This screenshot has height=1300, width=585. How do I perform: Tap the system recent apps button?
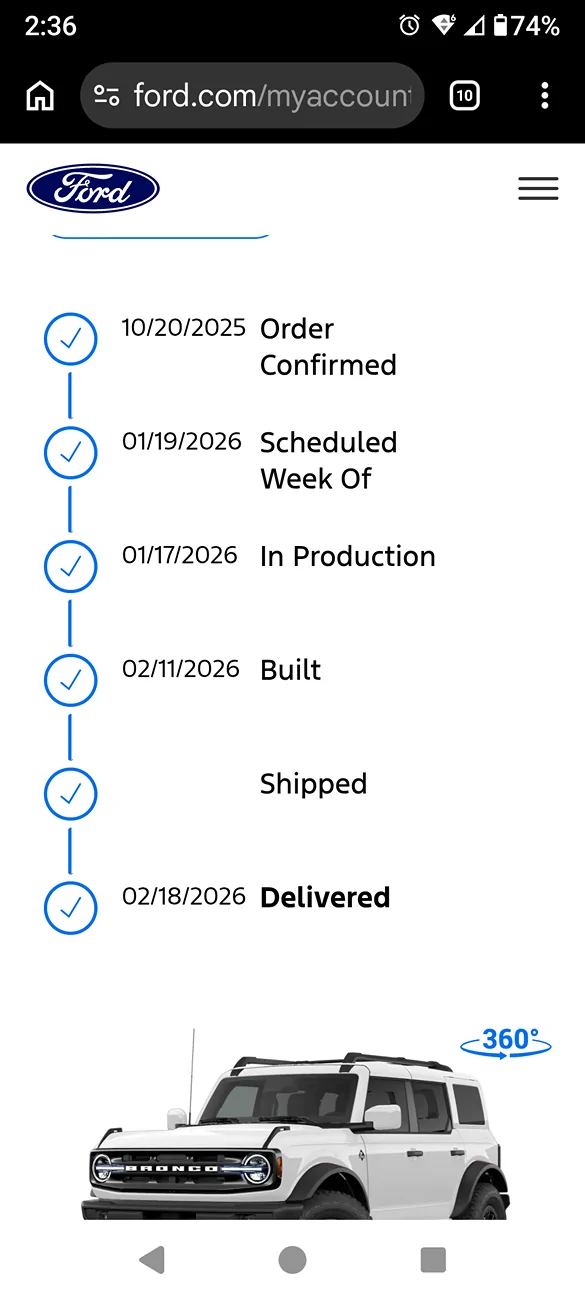[433, 1259]
